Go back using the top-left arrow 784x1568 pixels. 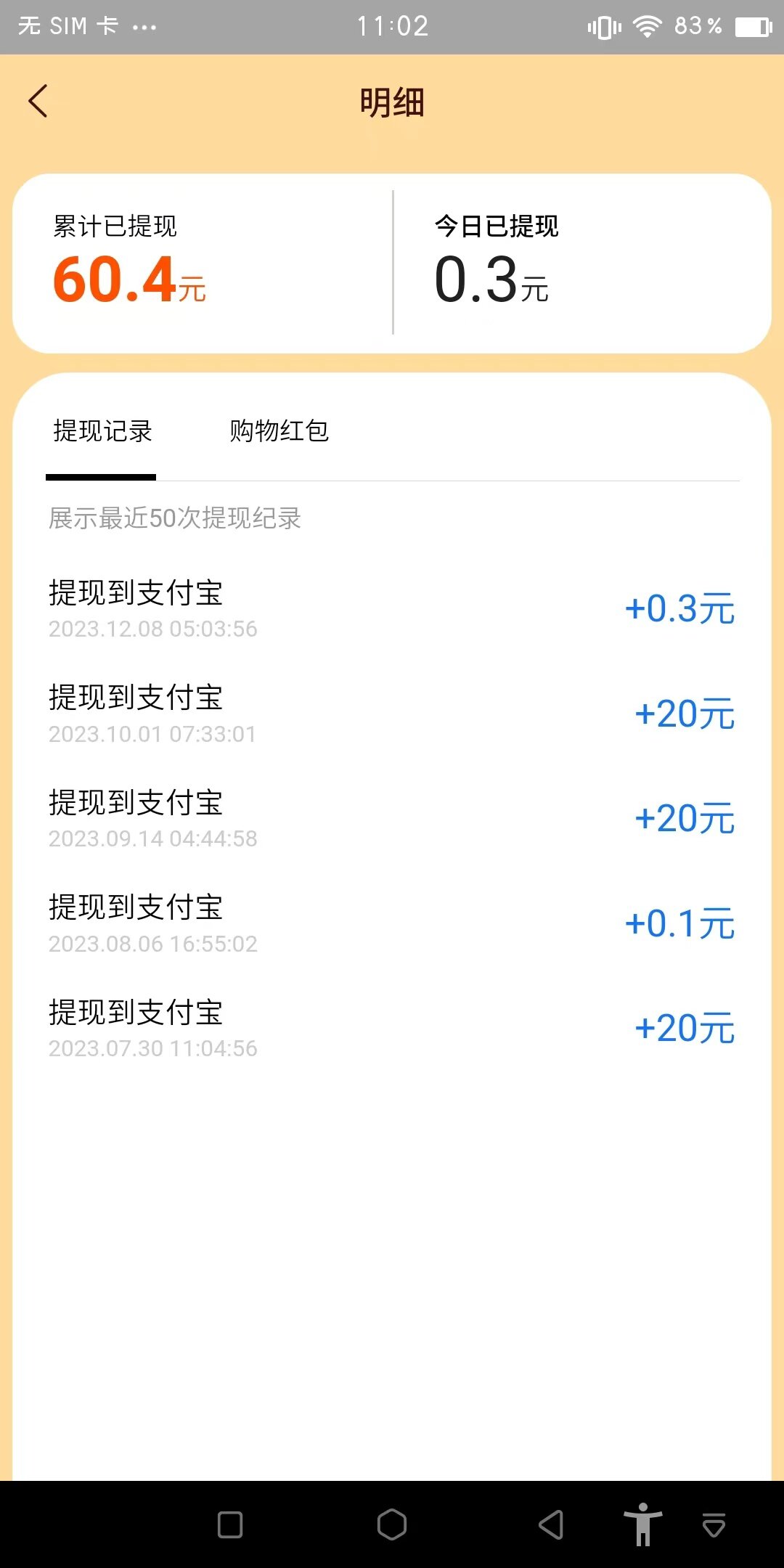(38, 101)
